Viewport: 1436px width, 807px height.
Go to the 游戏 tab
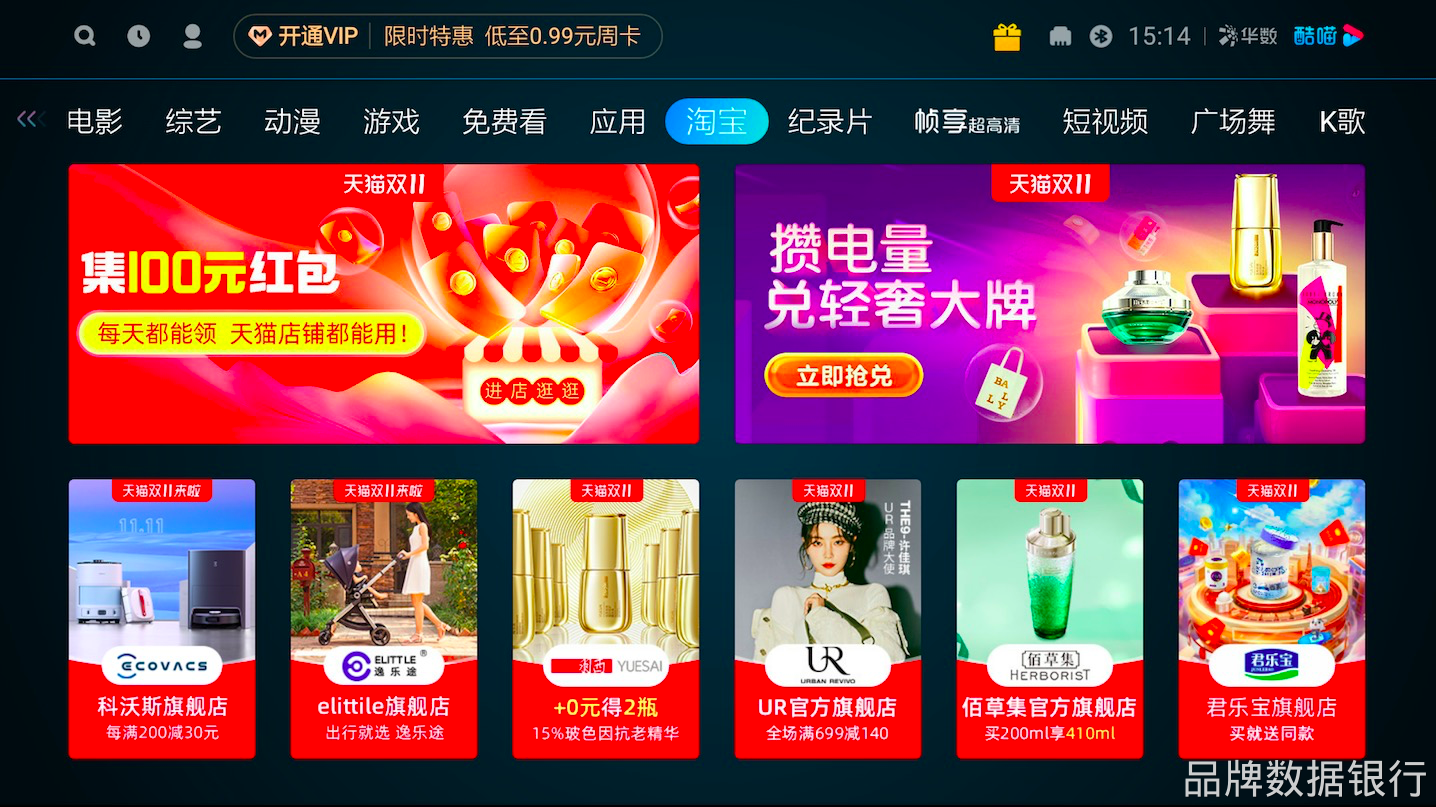click(391, 122)
